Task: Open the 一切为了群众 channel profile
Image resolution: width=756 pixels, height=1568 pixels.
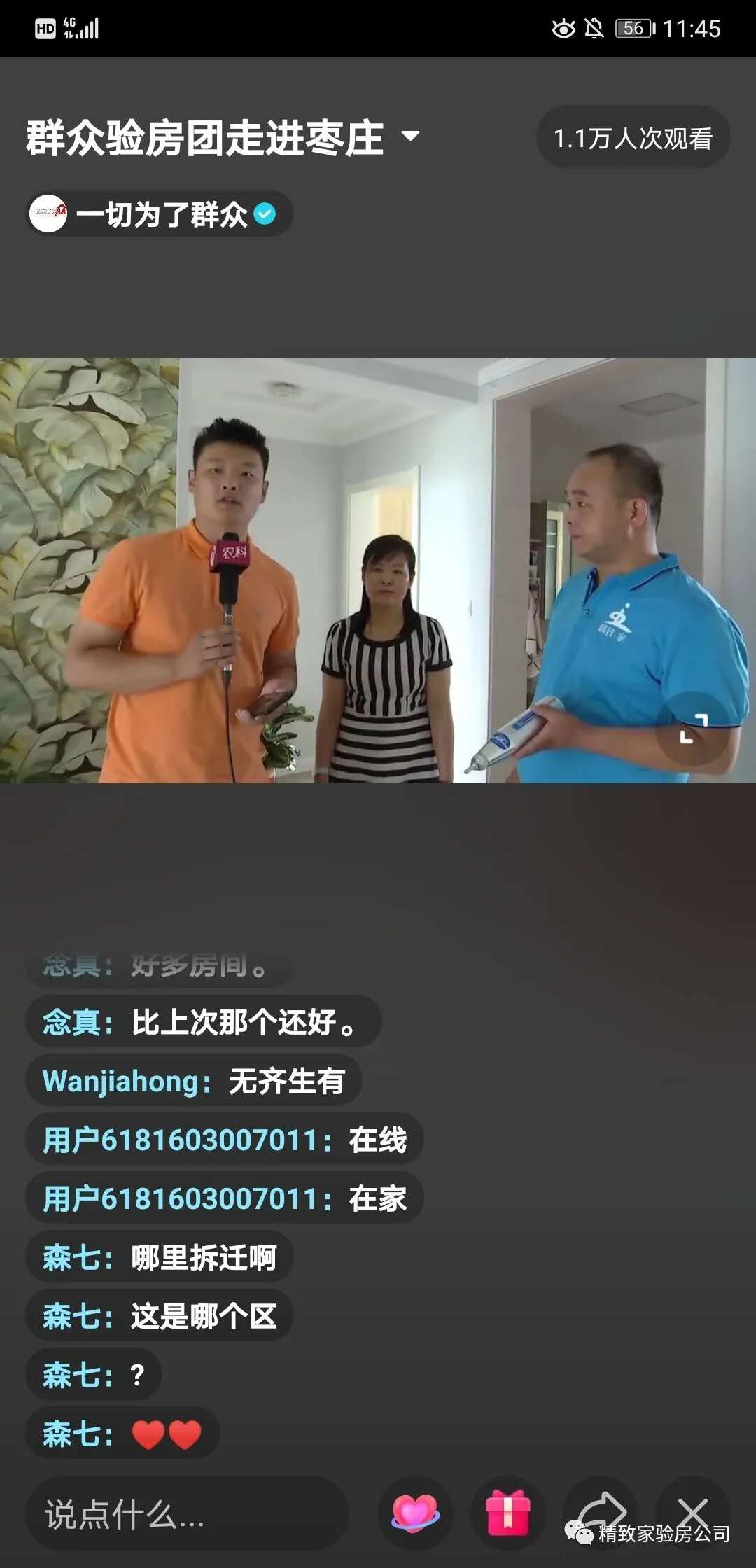Action: tap(160, 214)
